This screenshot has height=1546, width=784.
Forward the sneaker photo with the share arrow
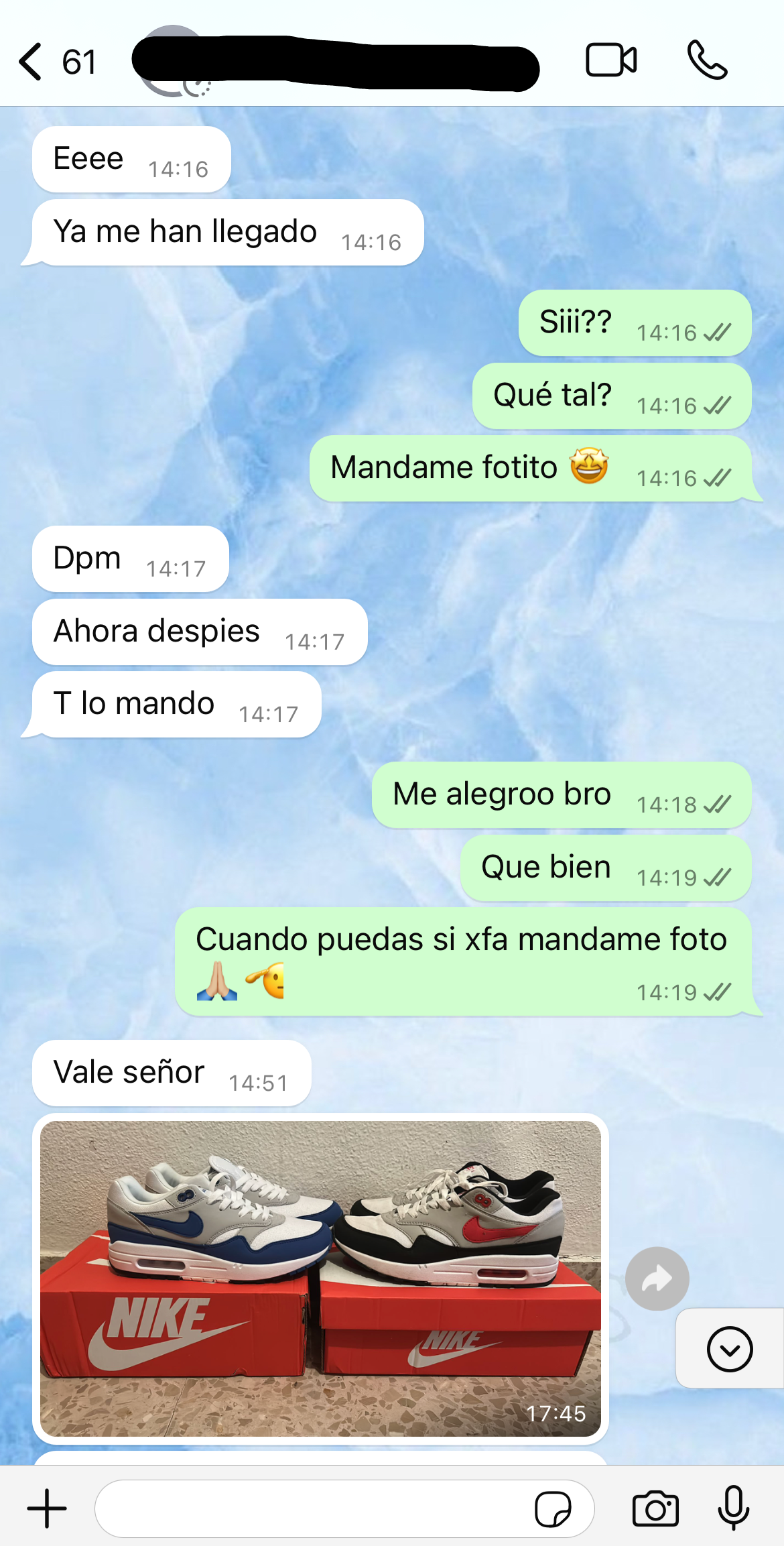click(657, 1278)
